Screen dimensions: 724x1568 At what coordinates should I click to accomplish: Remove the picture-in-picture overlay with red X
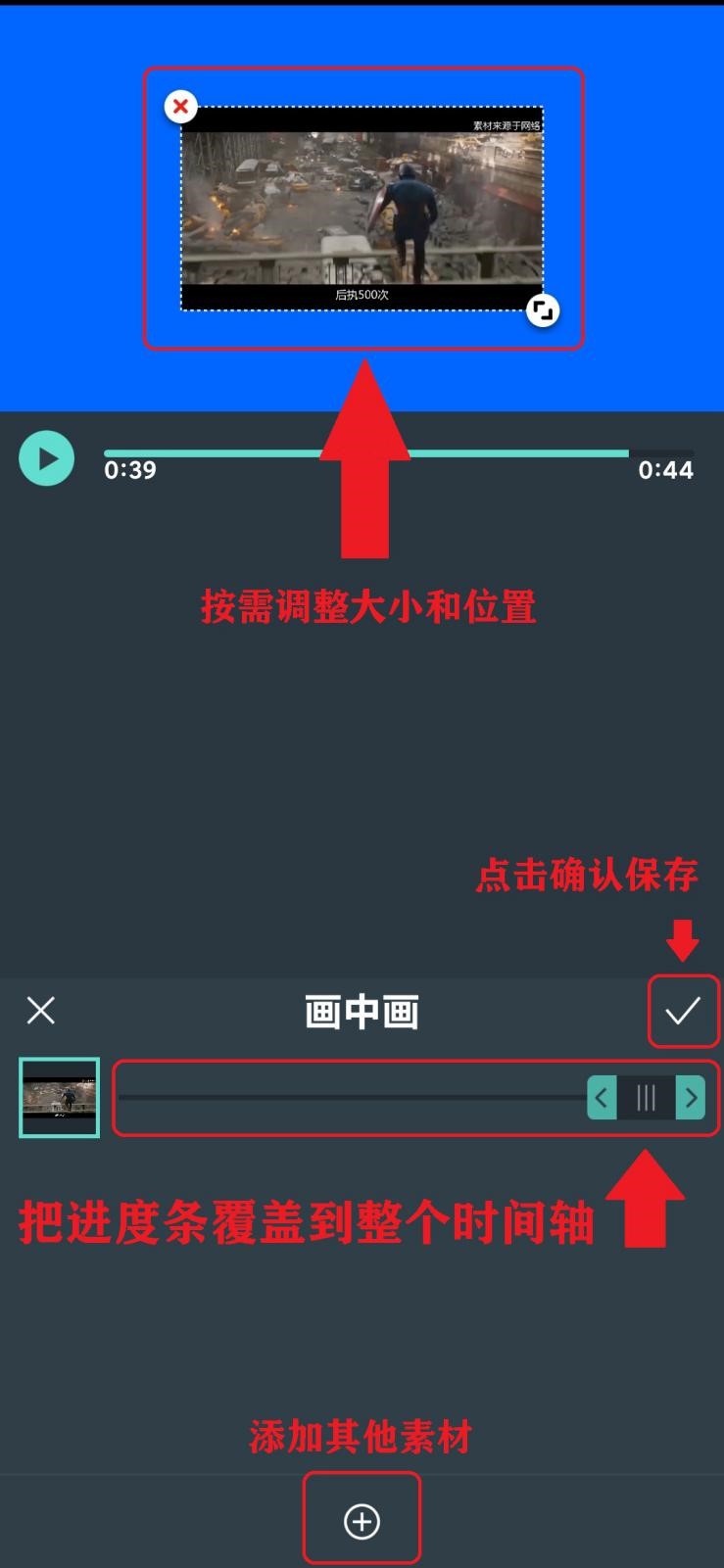(180, 107)
